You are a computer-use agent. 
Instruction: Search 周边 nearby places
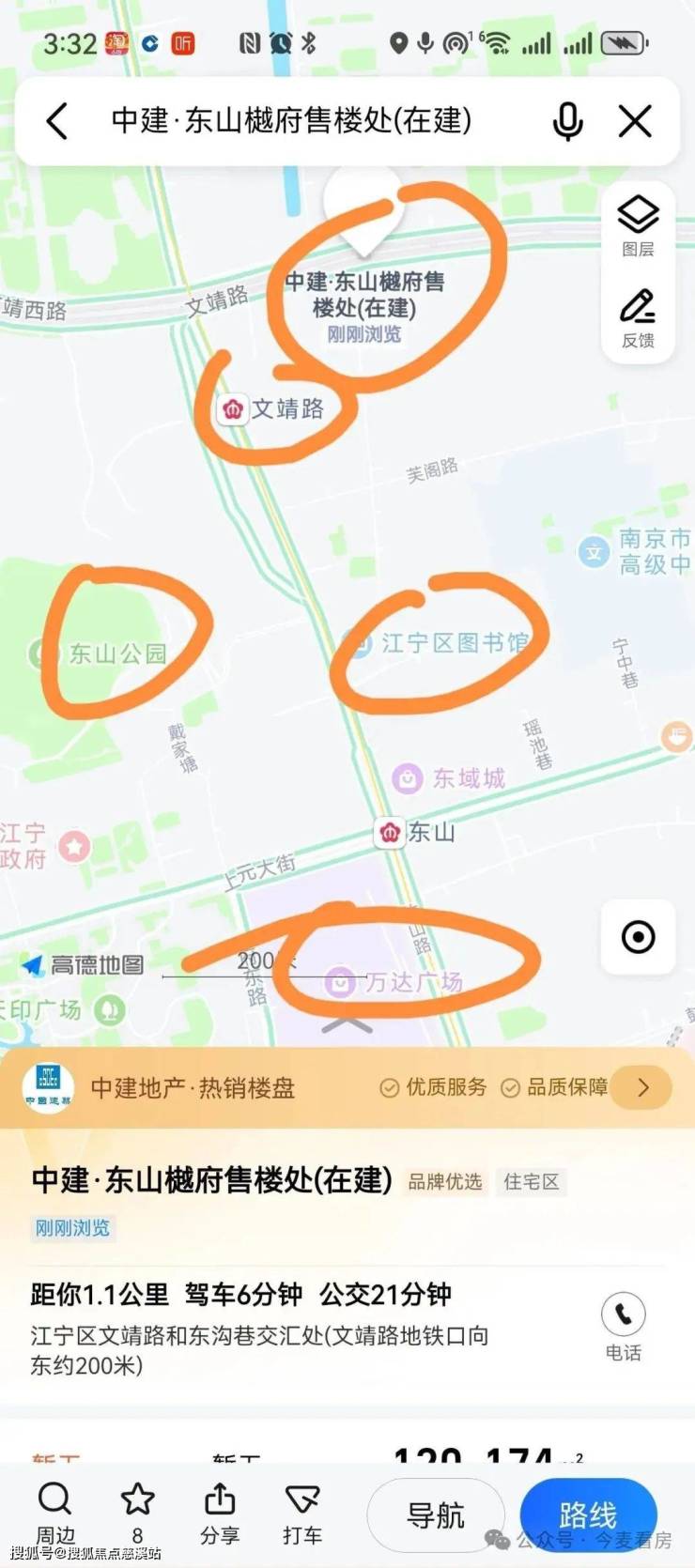pos(54,1512)
